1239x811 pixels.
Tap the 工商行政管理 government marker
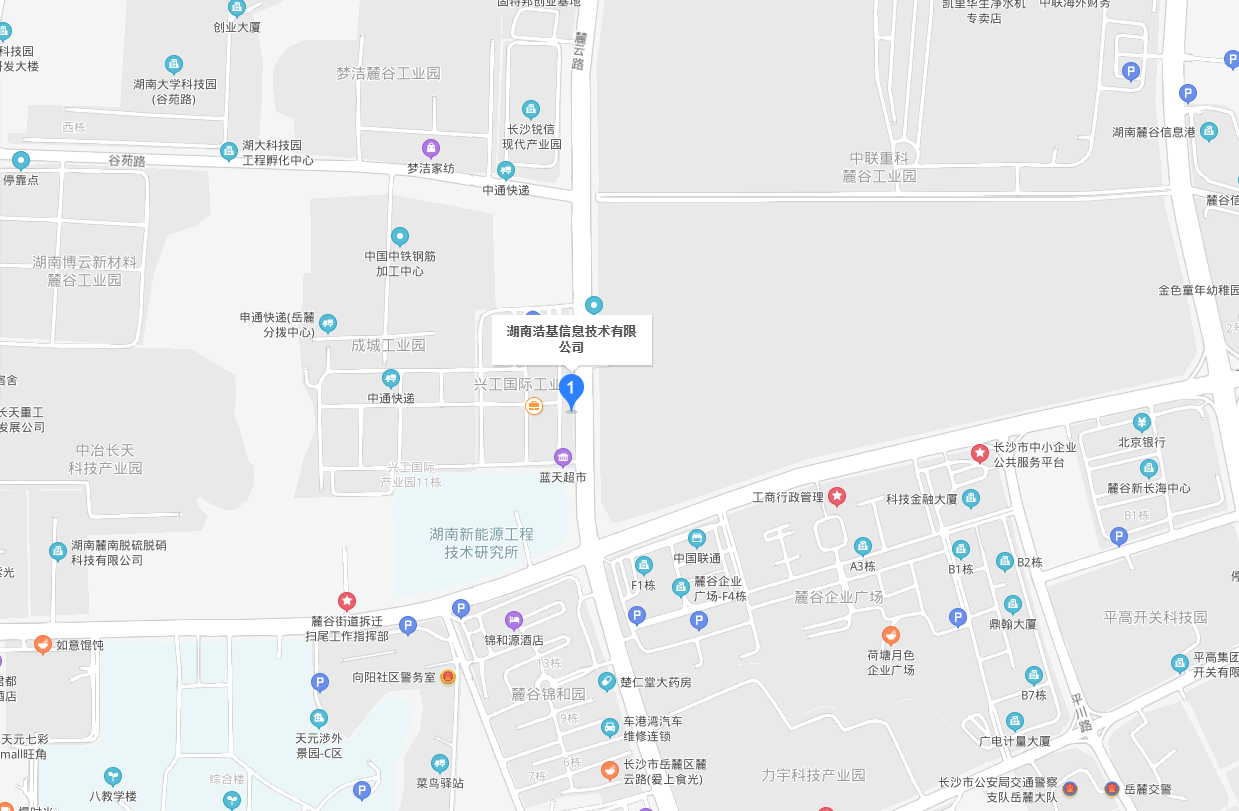tap(837, 496)
